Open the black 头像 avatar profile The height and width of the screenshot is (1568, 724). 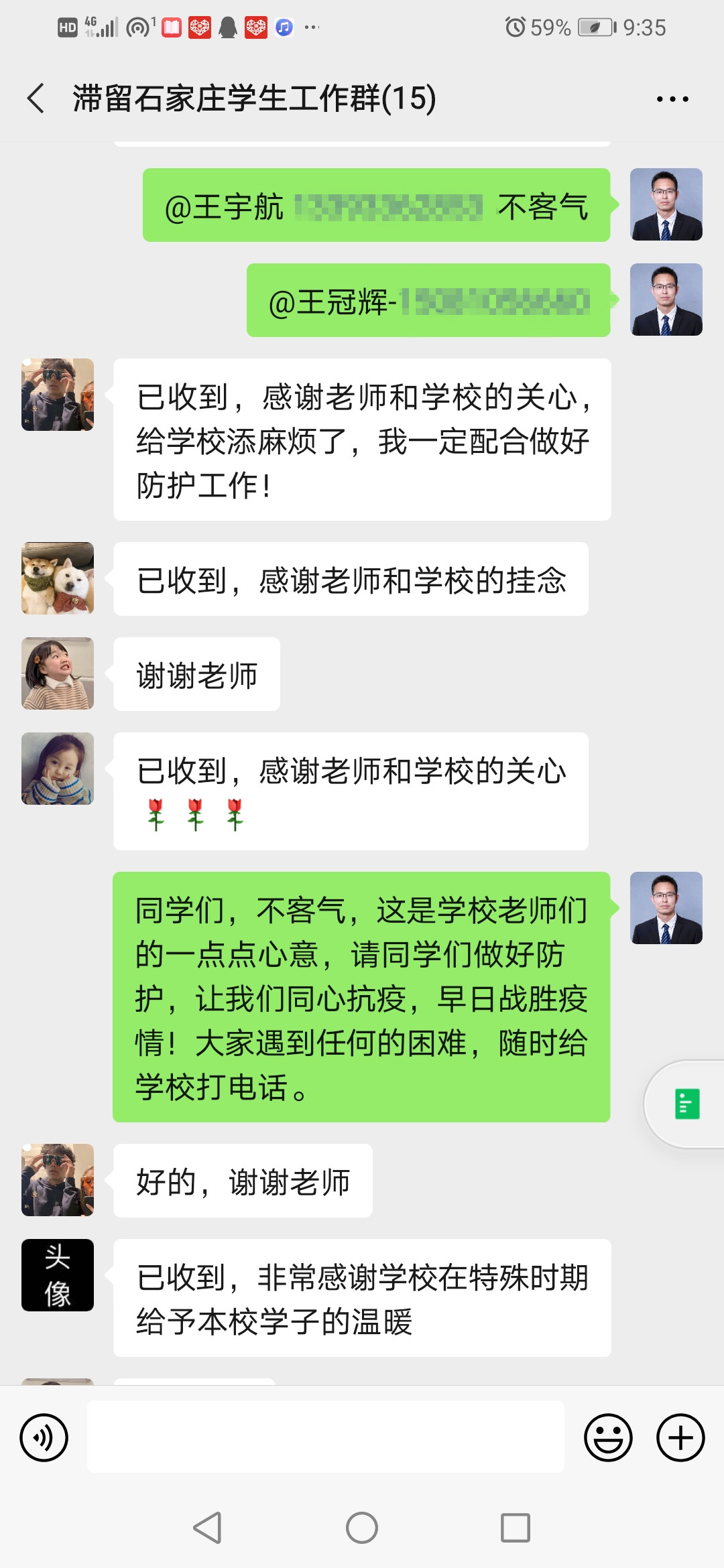point(58,1275)
